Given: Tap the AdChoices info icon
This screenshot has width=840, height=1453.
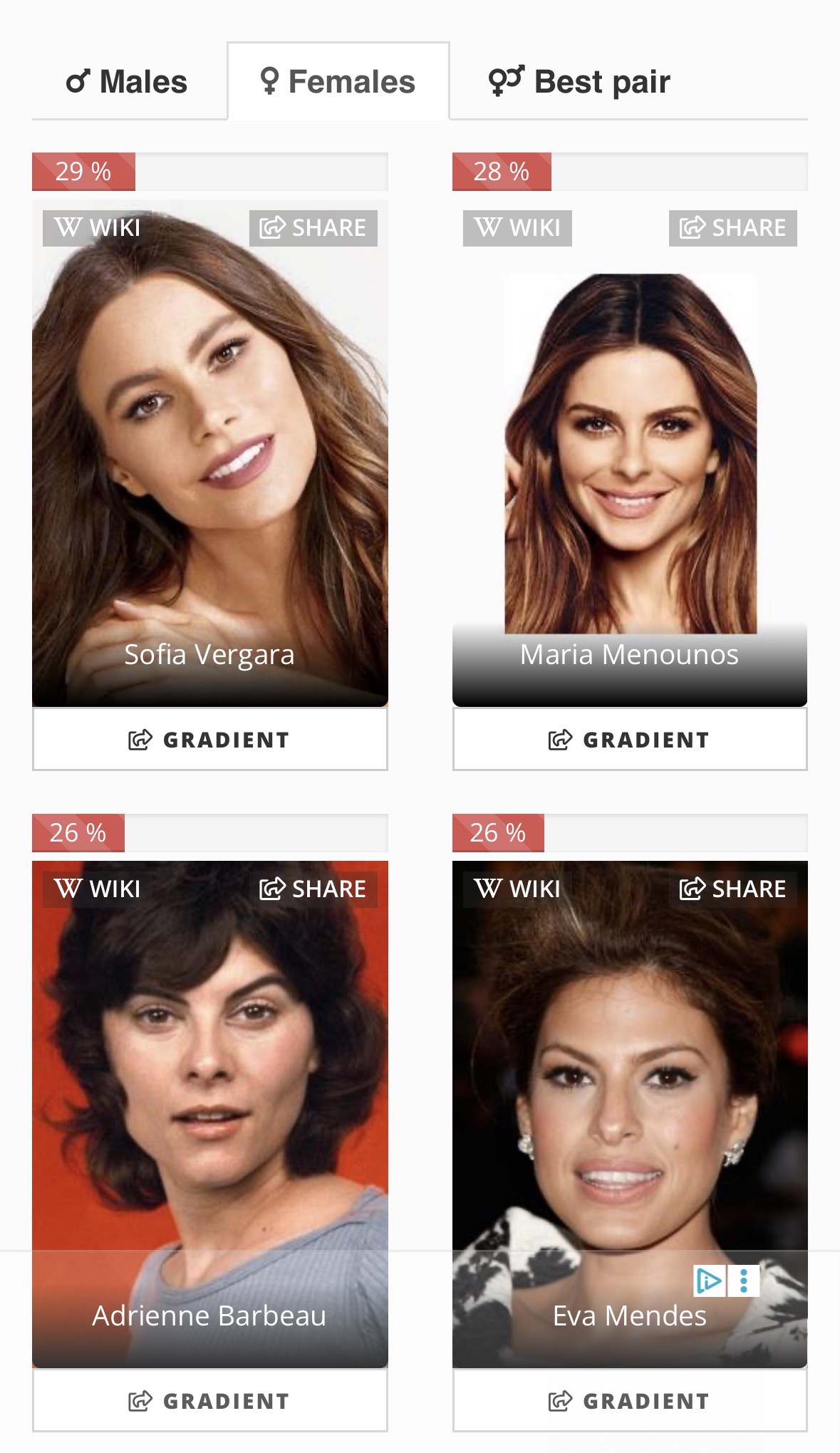Looking at the screenshot, I should click(709, 1281).
